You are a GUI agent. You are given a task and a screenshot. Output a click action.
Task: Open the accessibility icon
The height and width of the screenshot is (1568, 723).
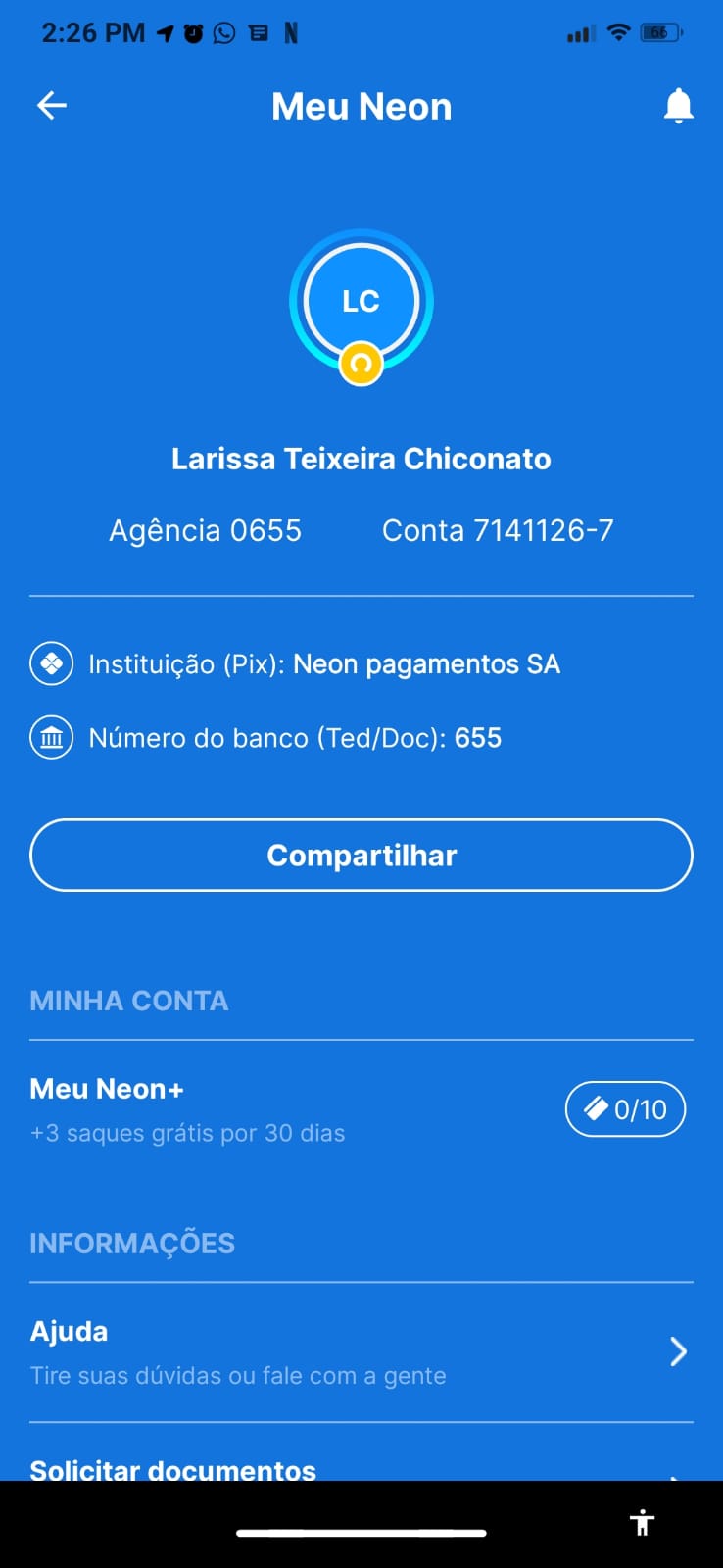tap(643, 1522)
